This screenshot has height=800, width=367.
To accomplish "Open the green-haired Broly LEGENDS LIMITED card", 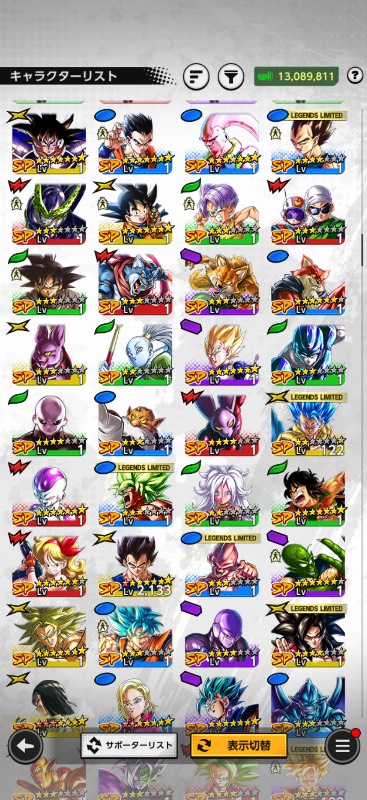I will pos(135,495).
